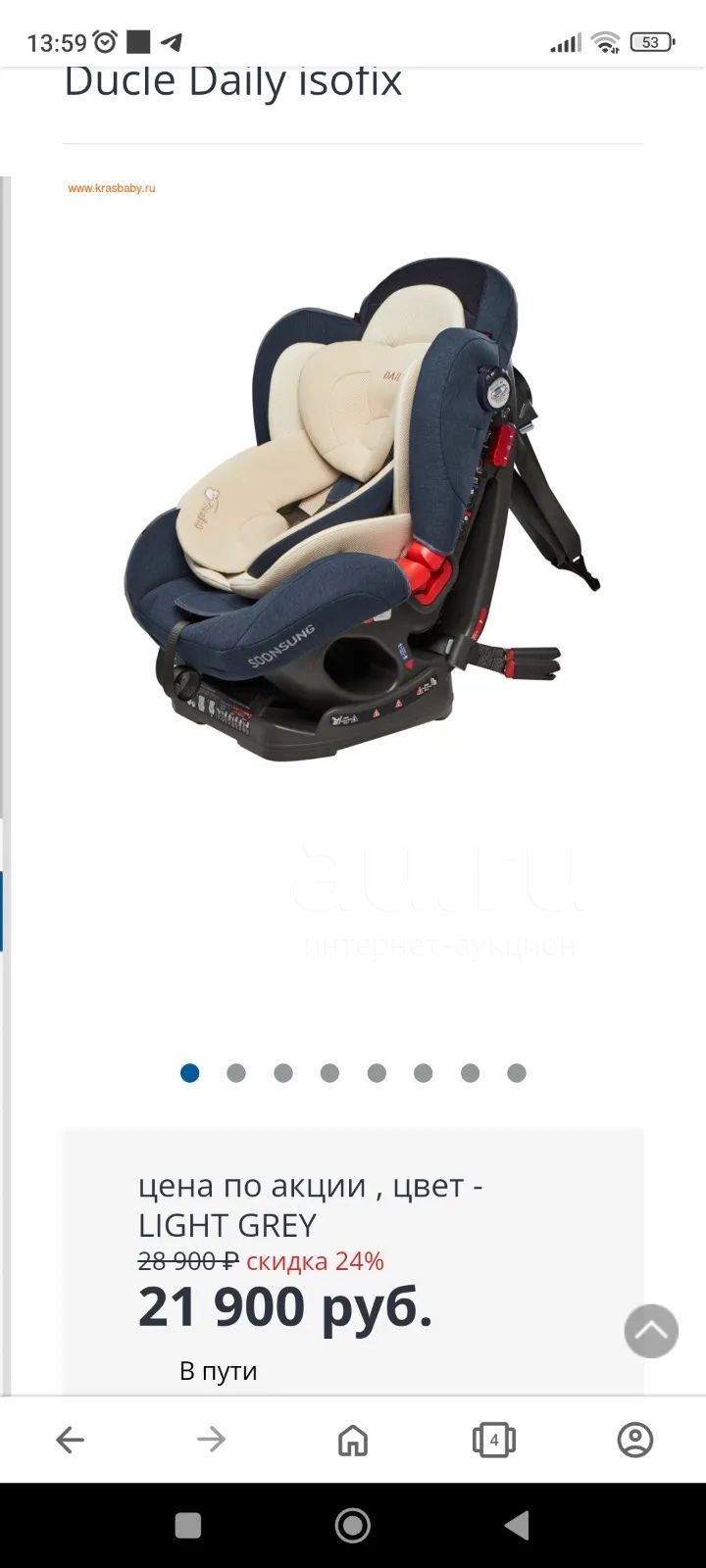Open the browser tabs switcher
The width and height of the screenshot is (706, 1568).
tap(494, 1440)
